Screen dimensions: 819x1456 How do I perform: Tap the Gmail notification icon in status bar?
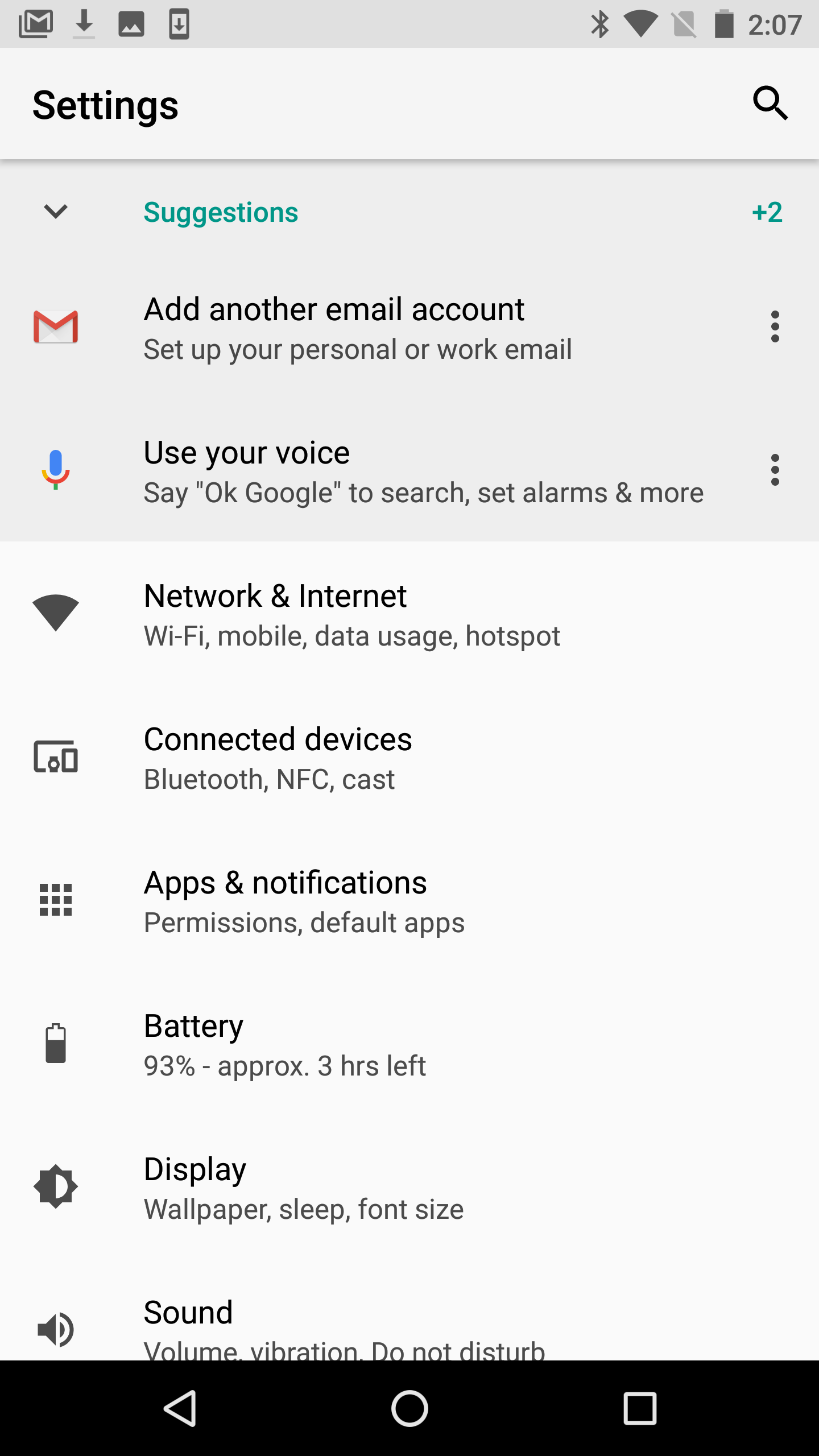pos(34,23)
